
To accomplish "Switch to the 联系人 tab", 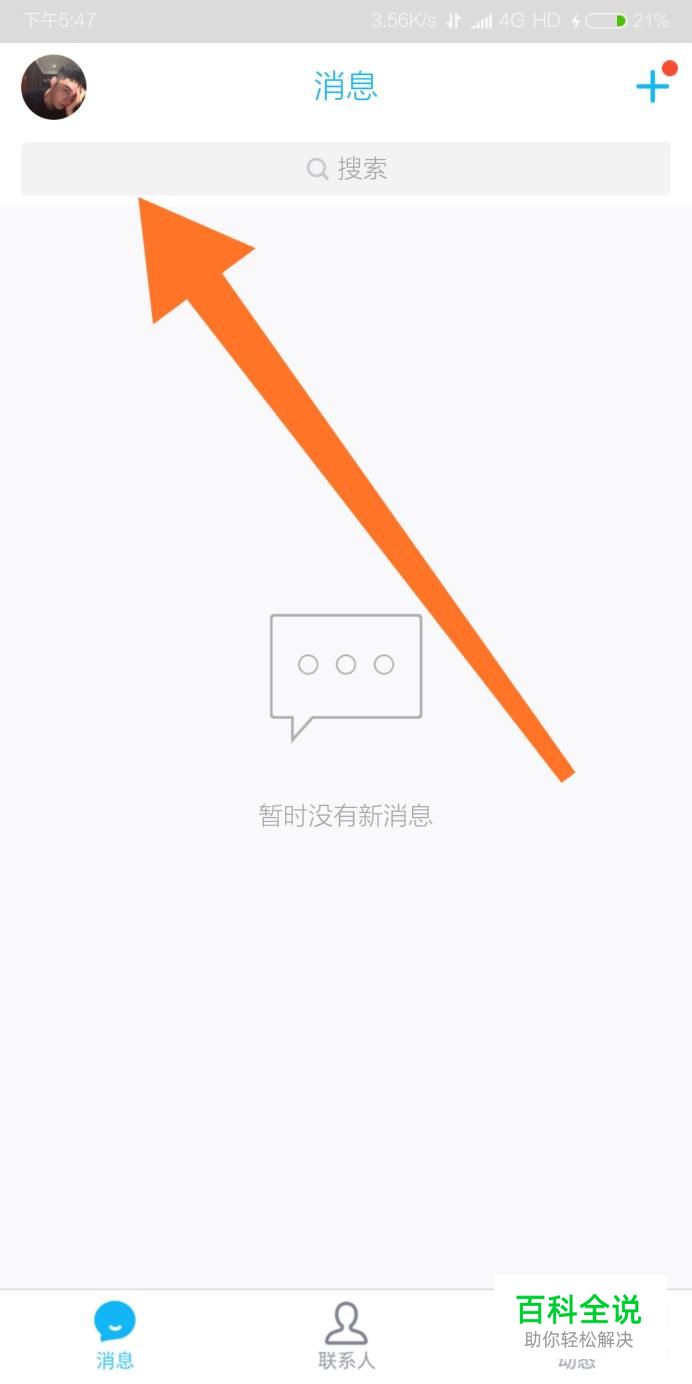I will (346, 1335).
